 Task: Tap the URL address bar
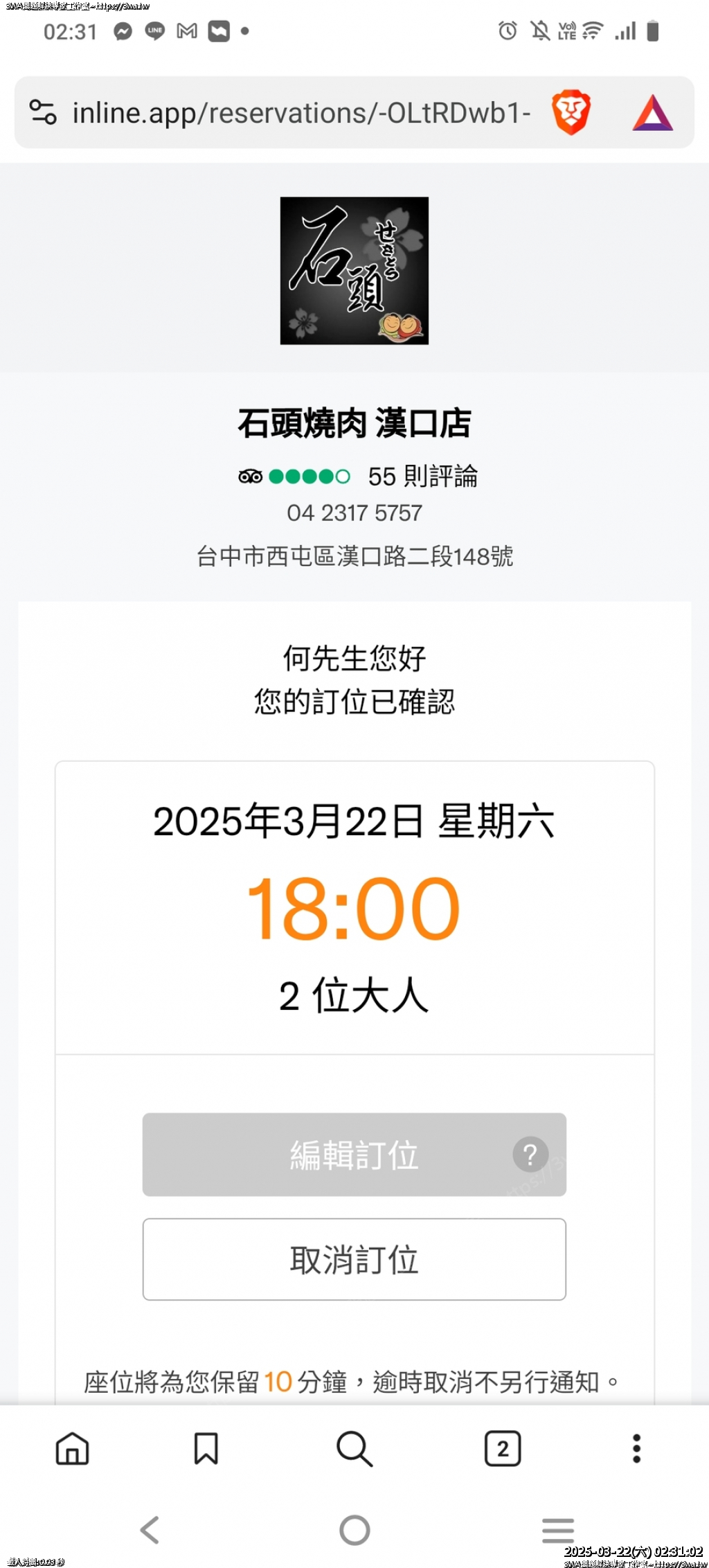point(301,113)
